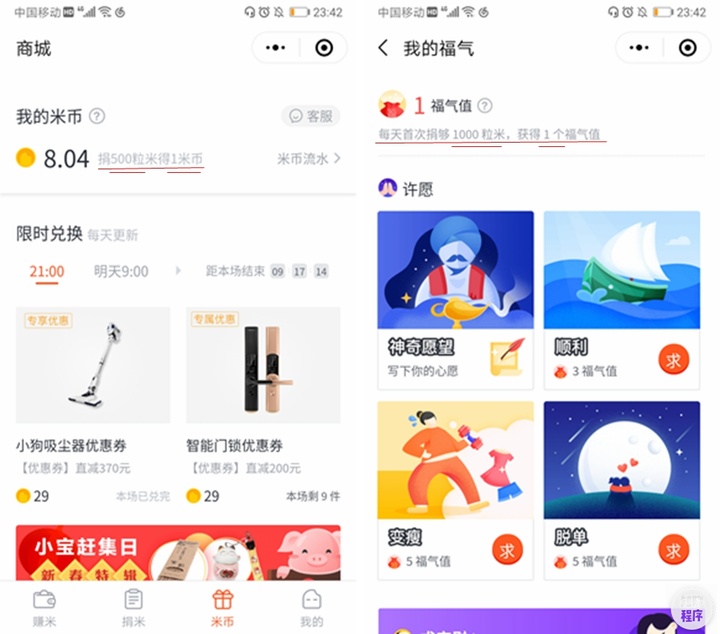Screen dimensions: 720x634
Task: Select the 21:00 exchange session
Action: pos(47,271)
